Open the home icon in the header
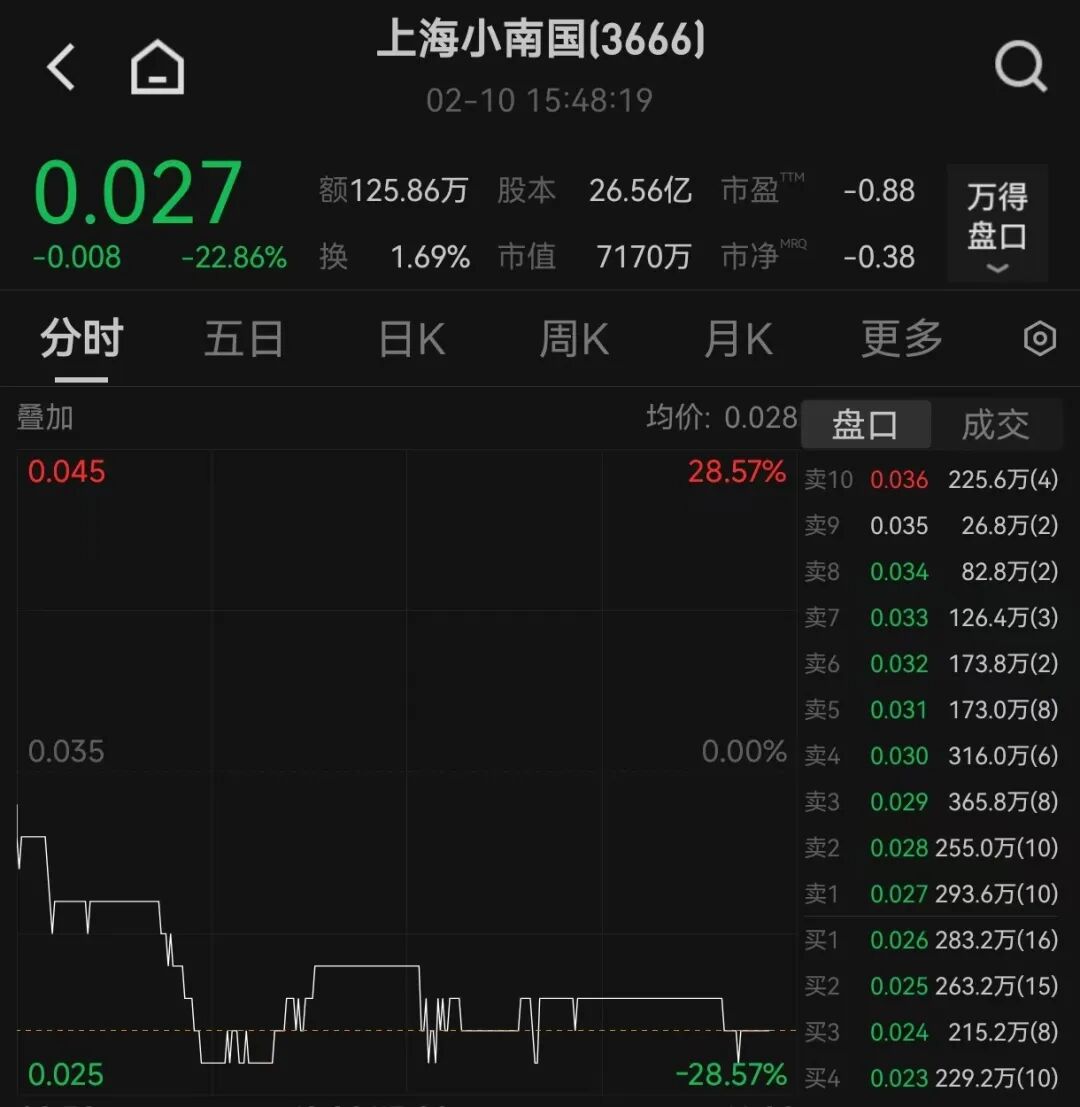The image size is (1080, 1107). click(157, 68)
